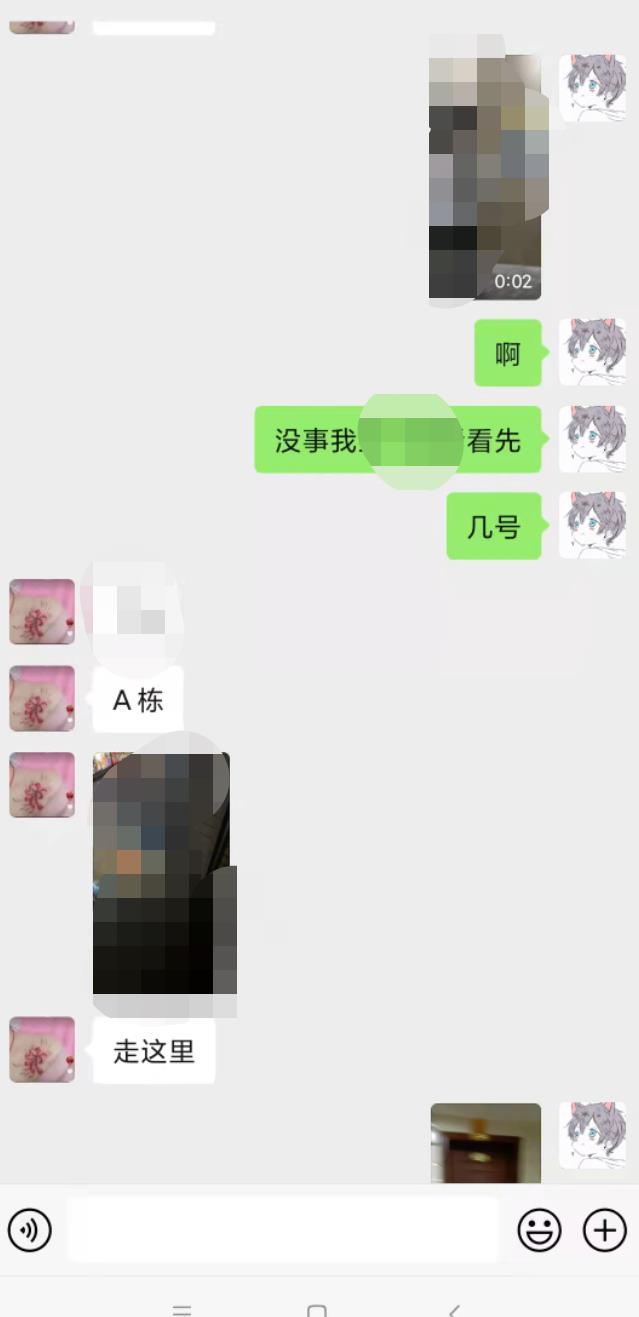Tap the message text field
Screen dimensions: 639x1317
pyautogui.click(x=282, y=1229)
